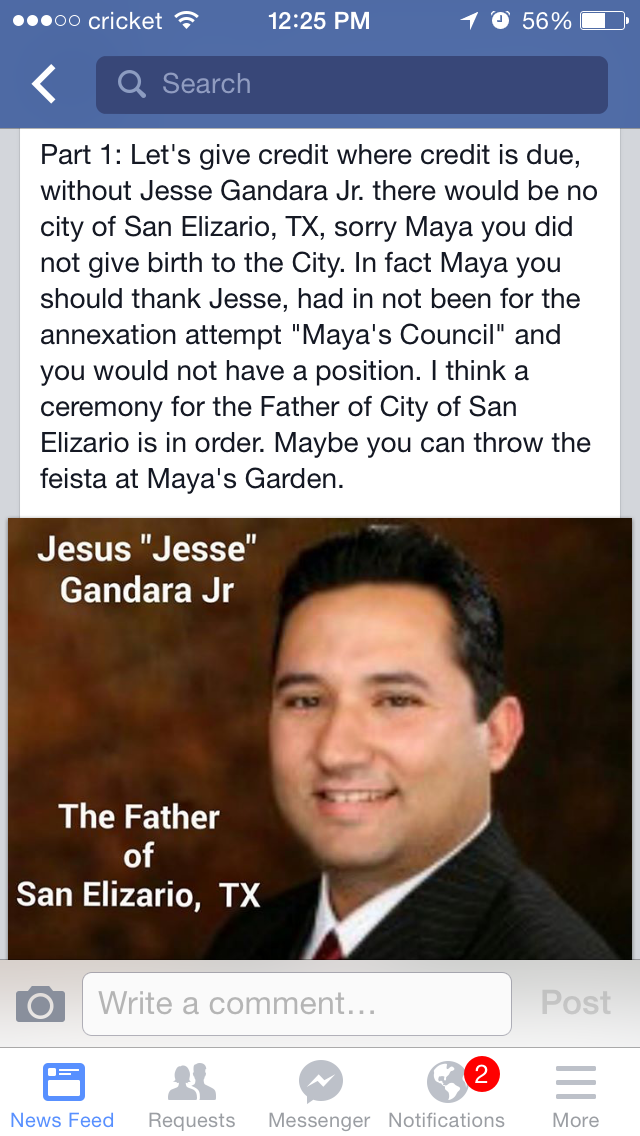View the Notifications tab
Image resolution: width=640 pixels, height=1136 pixels.
coord(447,1095)
